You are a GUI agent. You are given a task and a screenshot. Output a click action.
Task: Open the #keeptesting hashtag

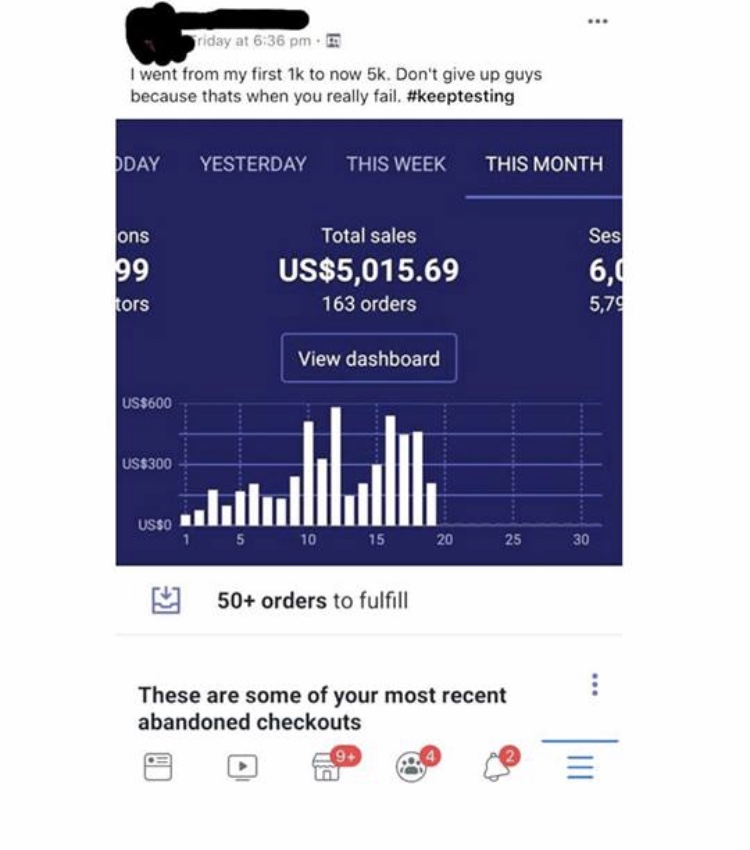(461, 97)
